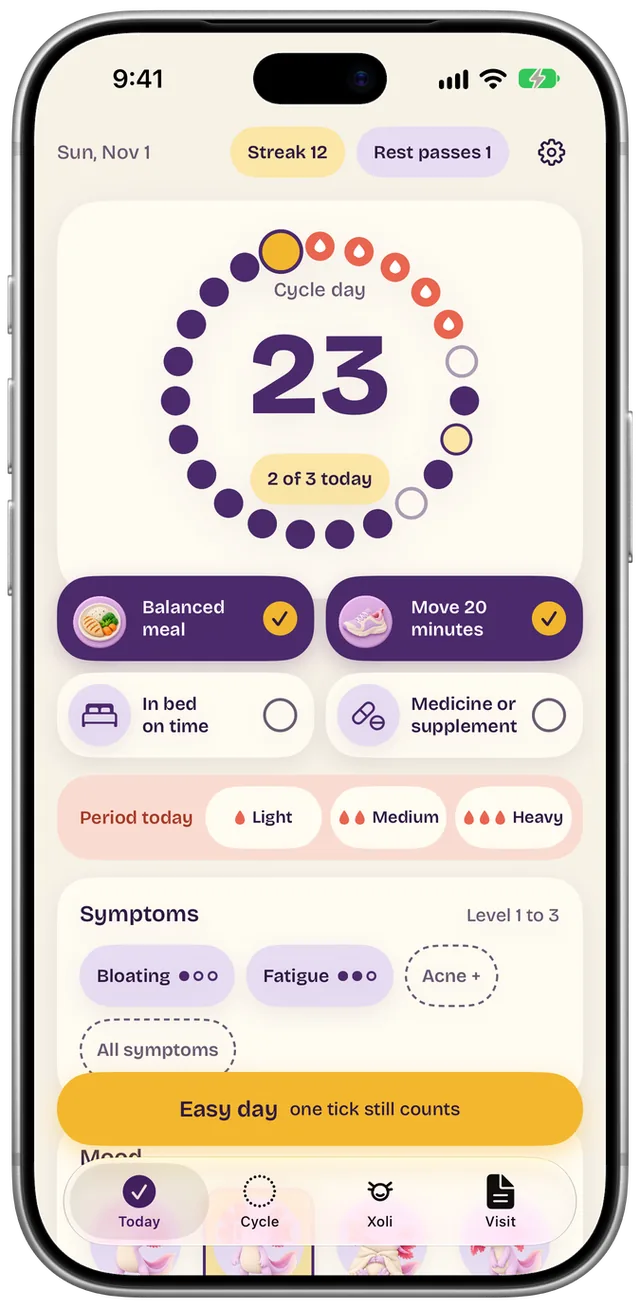Select Medium period flow
This screenshot has width=640, height=1308.
(x=389, y=817)
